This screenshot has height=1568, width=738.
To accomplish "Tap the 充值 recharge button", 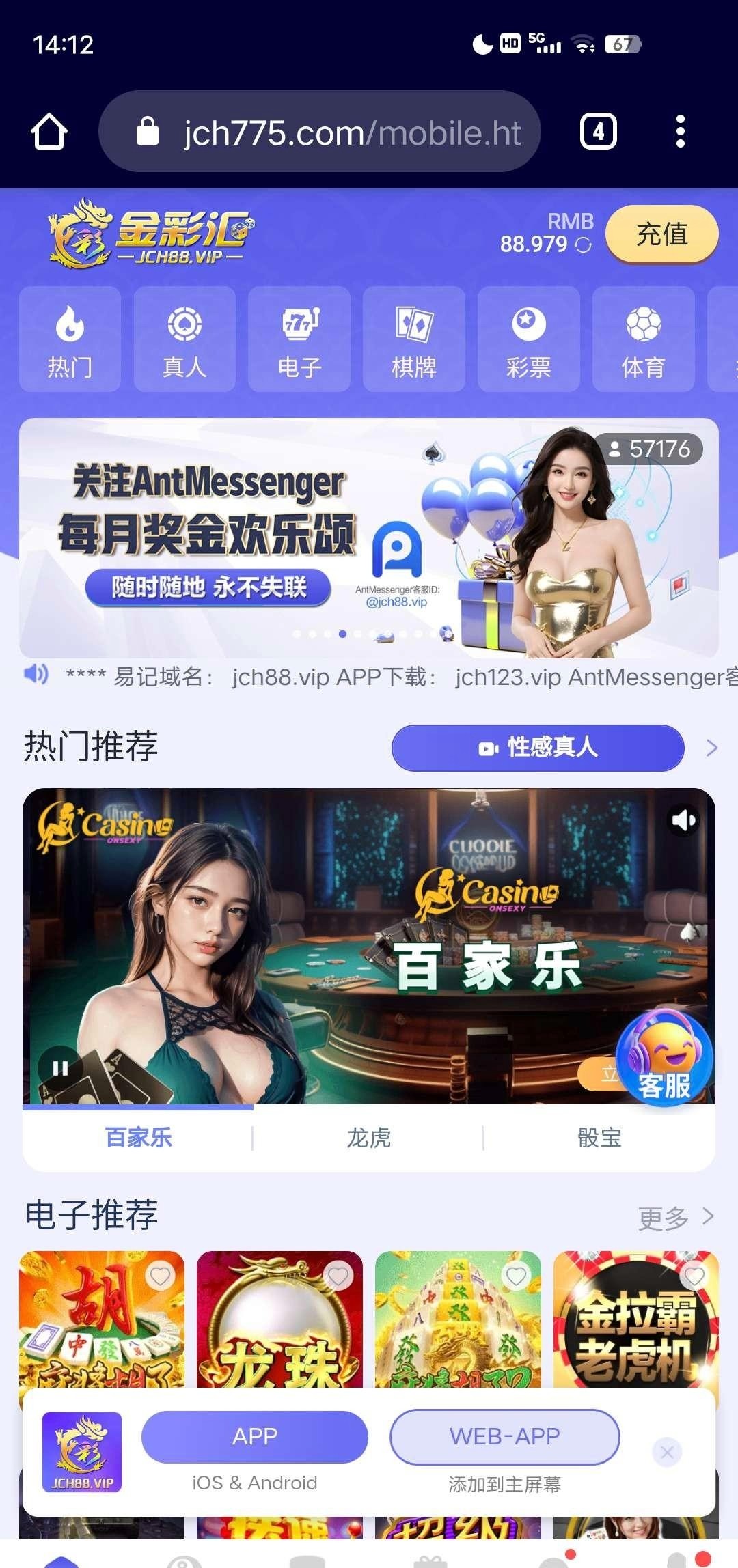I will coord(661,234).
